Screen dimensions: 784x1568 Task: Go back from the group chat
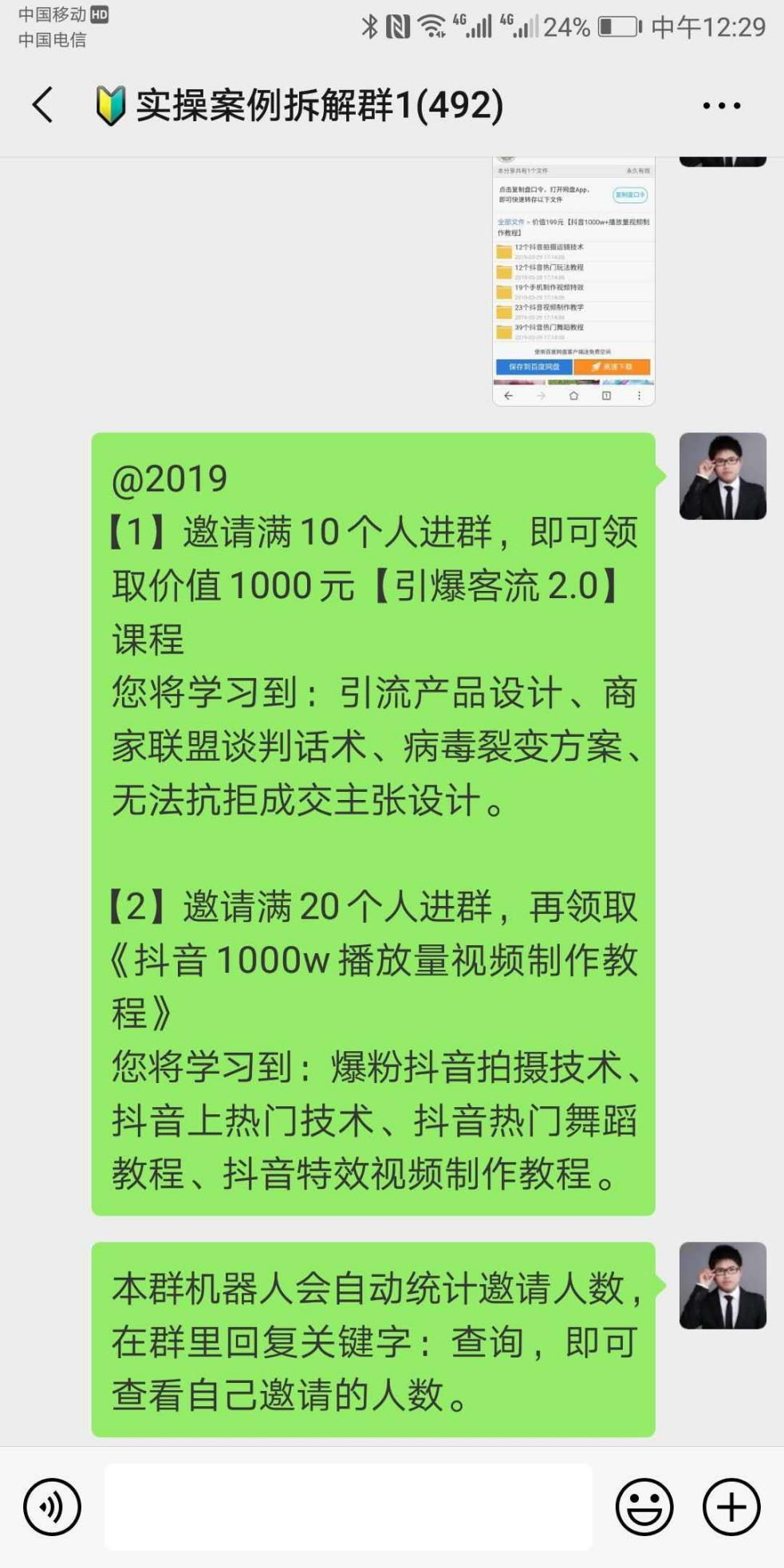[43, 105]
